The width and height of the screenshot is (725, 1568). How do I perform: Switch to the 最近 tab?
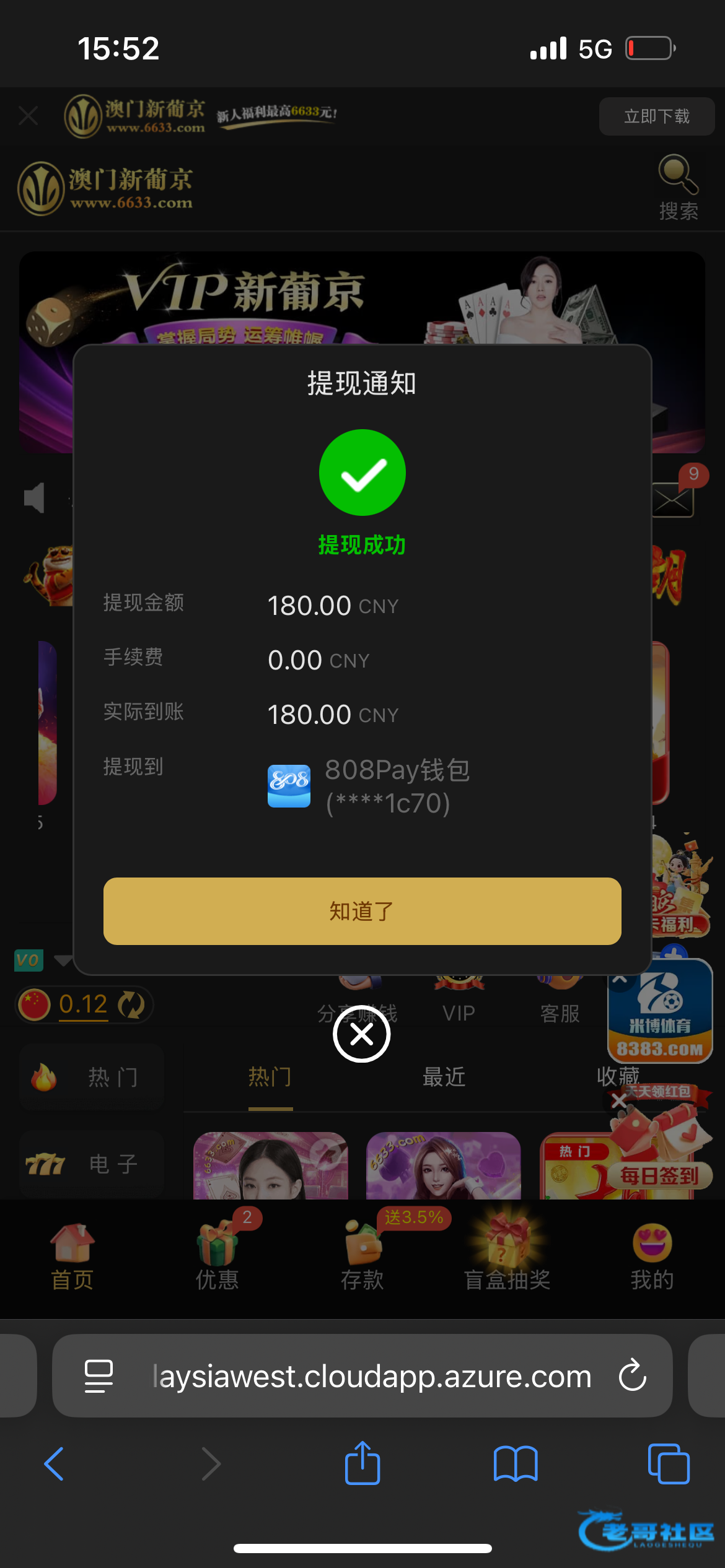[x=444, y=1078]
